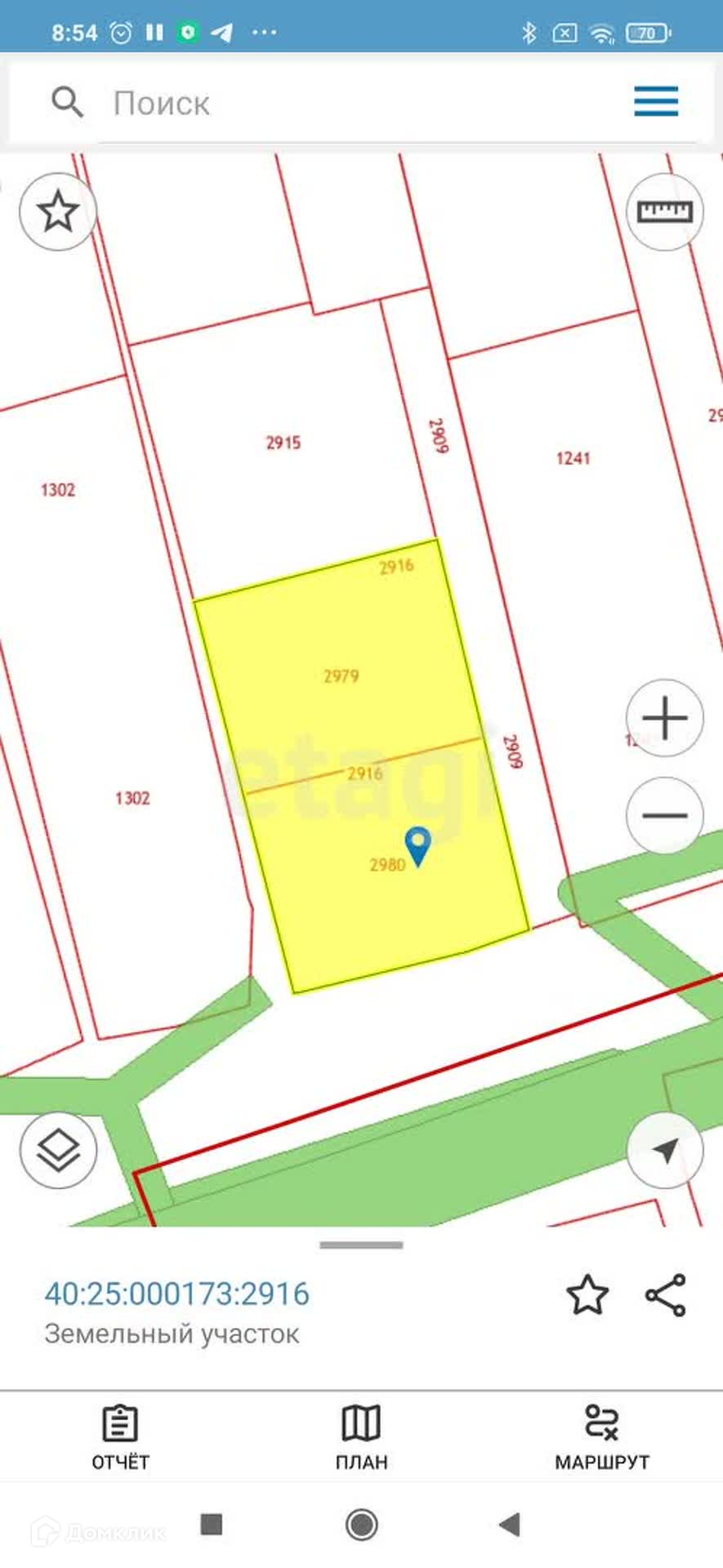Image resolution: width=723 pixels, height=1568 pixels.
Task: Zoom out the map with minus
Action: [665, 816]
